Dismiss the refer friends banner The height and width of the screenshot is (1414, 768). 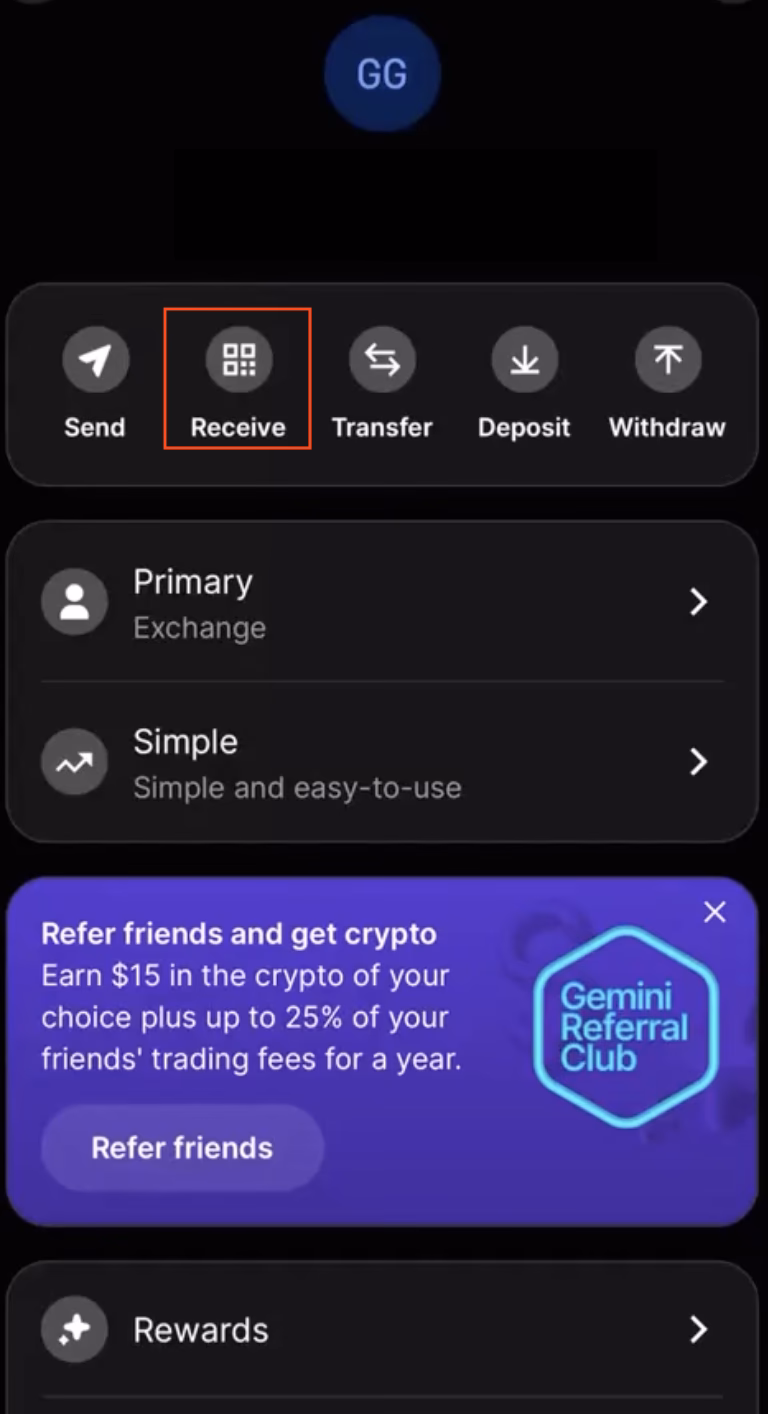(714, 912)
